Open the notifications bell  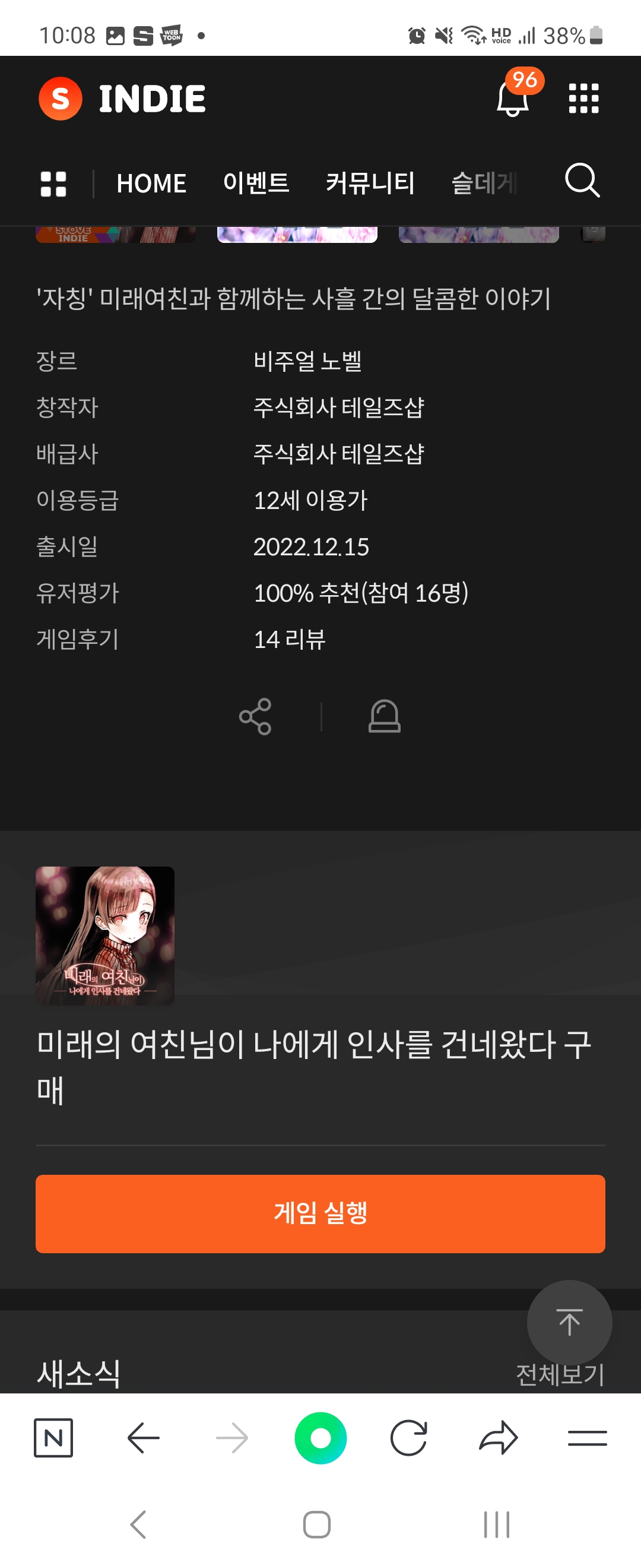pyautogui.click(x=512, y=99)
